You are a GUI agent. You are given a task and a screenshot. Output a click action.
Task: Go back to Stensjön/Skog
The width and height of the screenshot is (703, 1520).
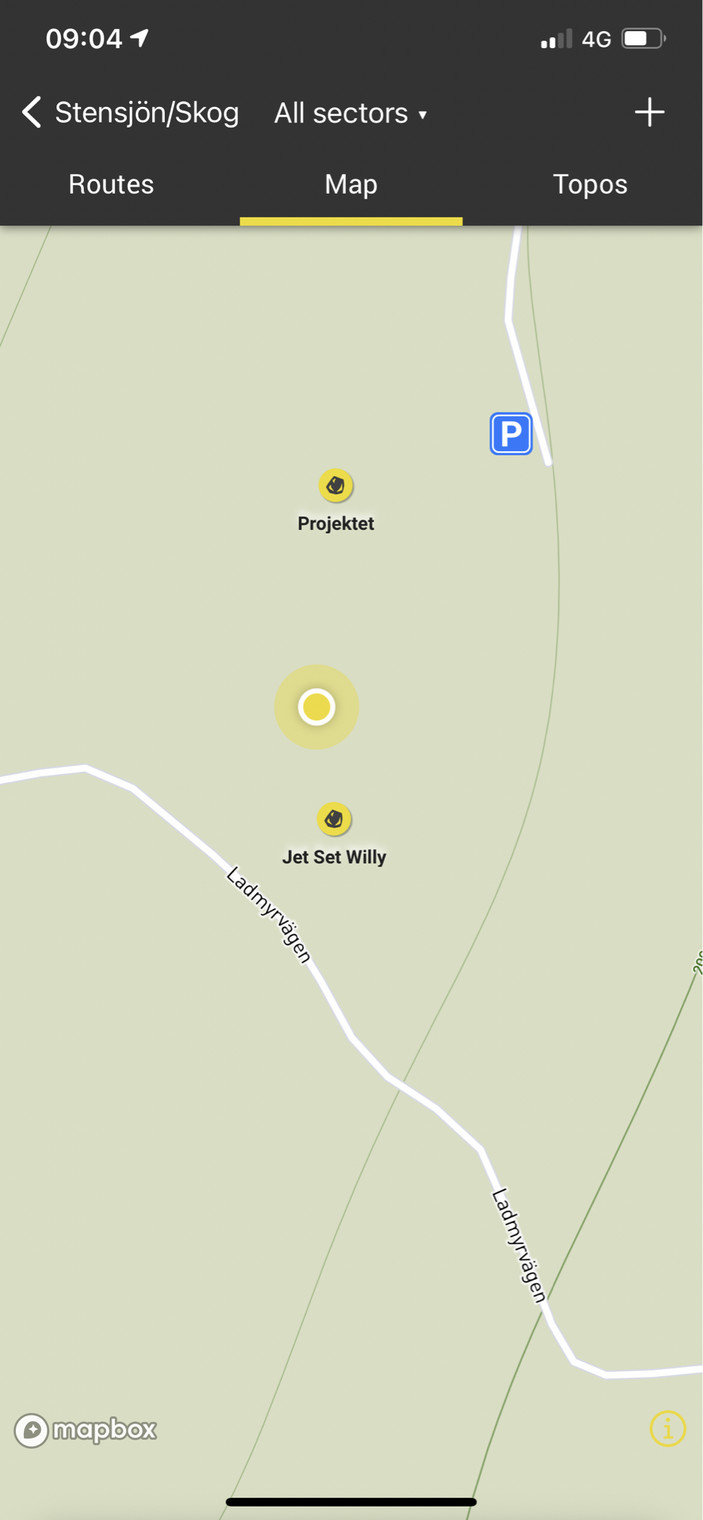coord(130,112)
